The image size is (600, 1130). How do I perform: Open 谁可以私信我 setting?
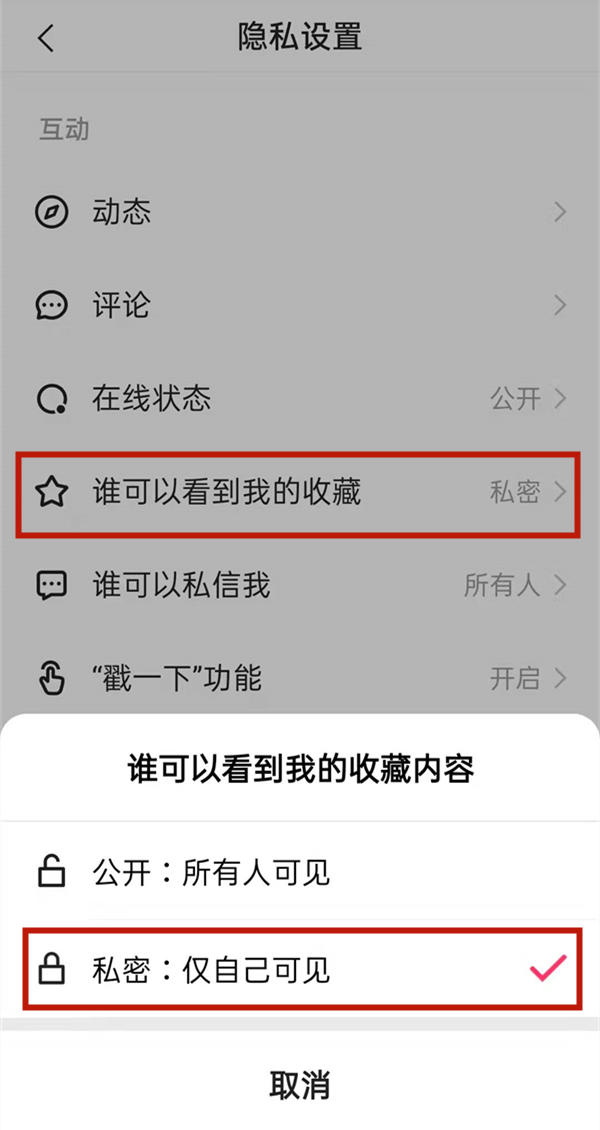(x=300, y=585)
